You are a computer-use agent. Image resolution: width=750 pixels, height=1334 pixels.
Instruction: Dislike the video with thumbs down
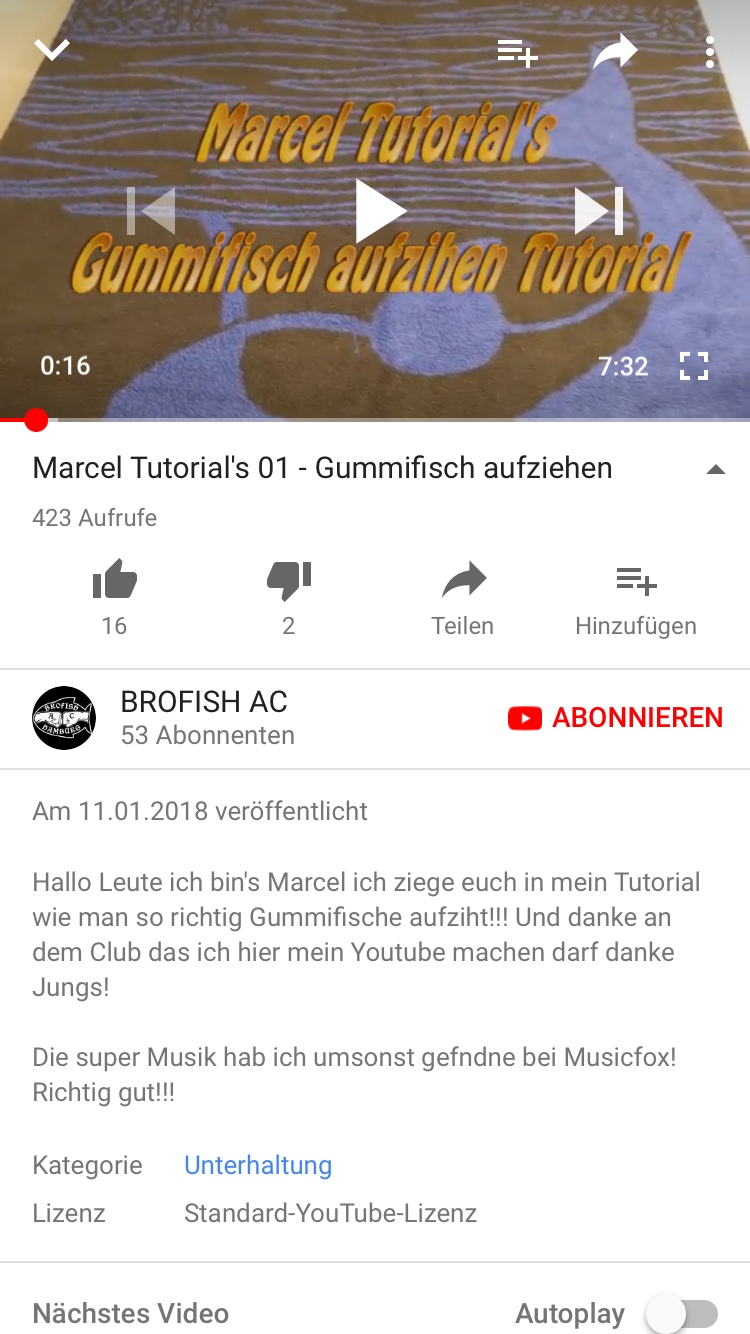point(289,580)
